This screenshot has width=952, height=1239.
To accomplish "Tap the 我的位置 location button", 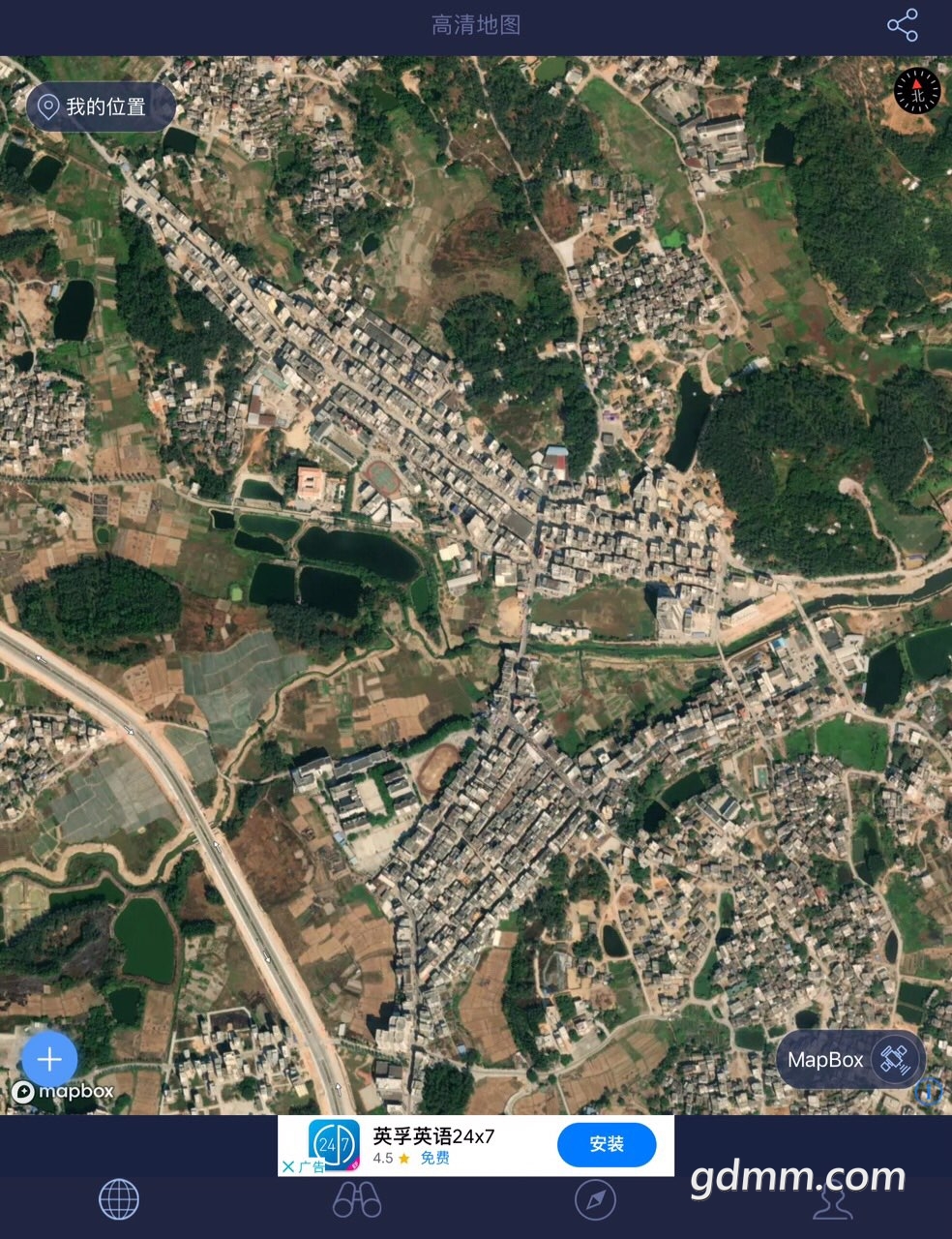I will click(102, 106).
